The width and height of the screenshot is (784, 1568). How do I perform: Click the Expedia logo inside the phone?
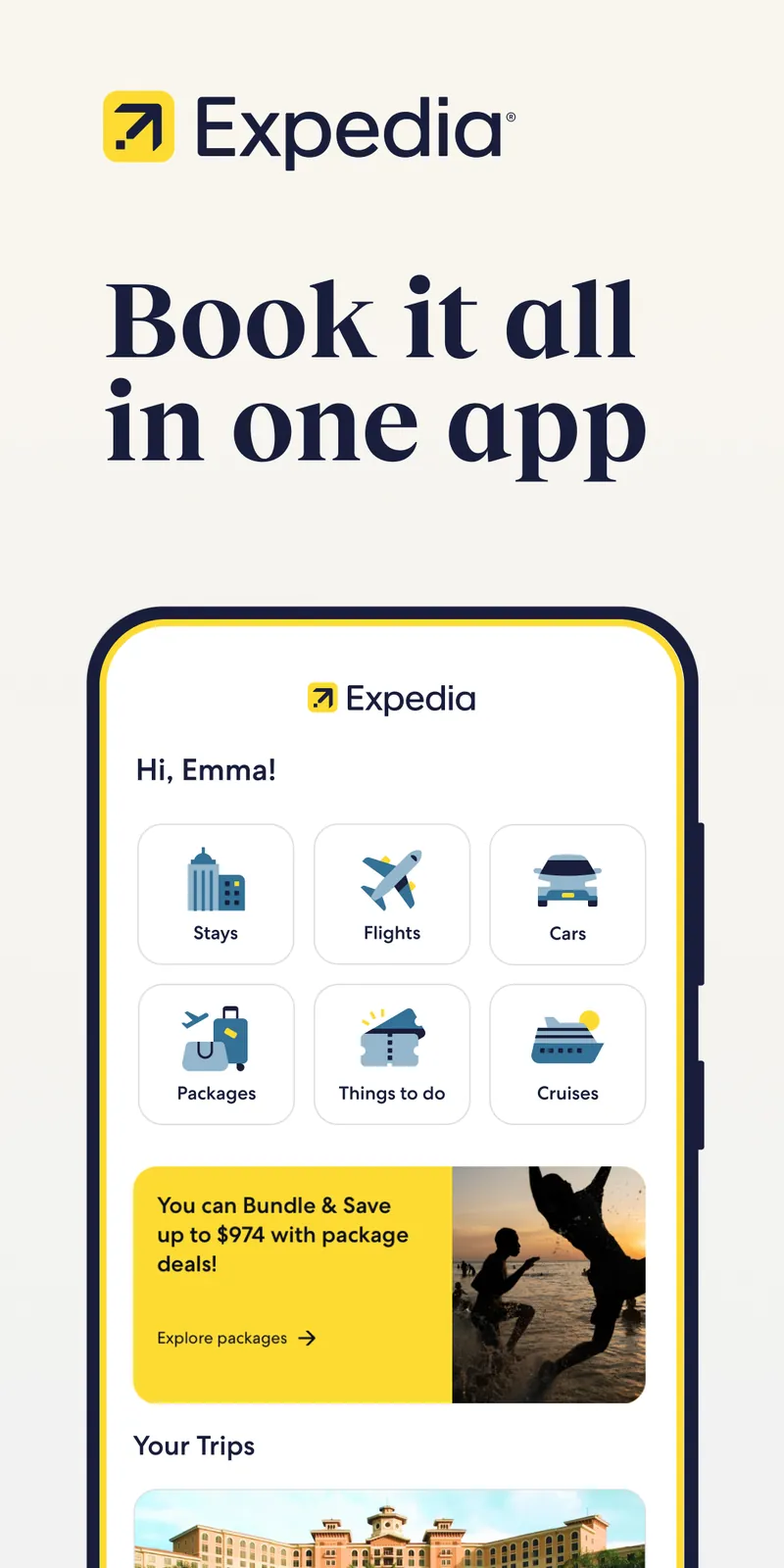391,698
